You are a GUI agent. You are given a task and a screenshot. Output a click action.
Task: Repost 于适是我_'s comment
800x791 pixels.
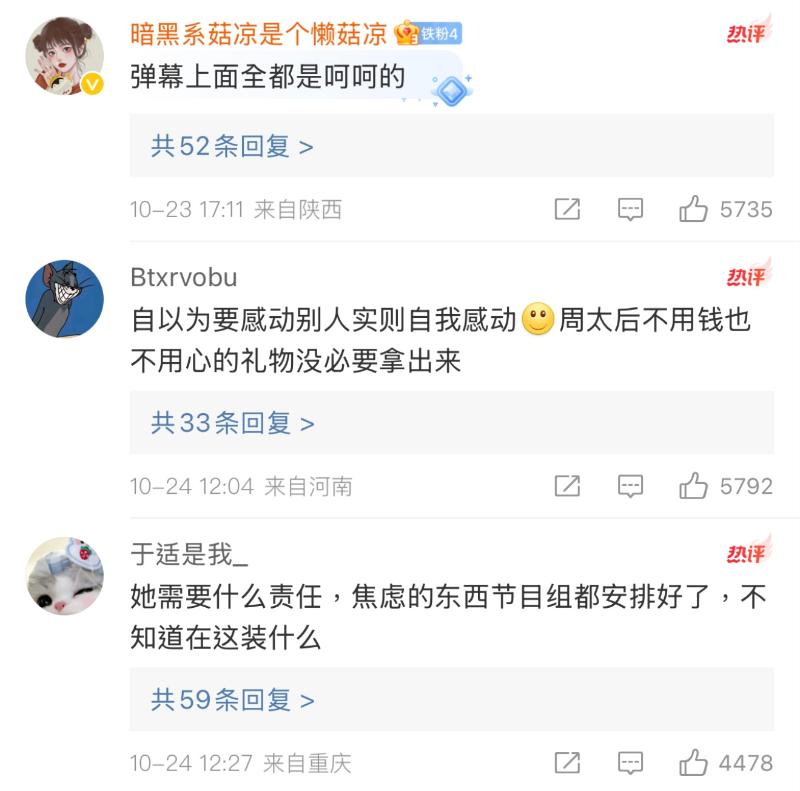(x=567, y=763)
